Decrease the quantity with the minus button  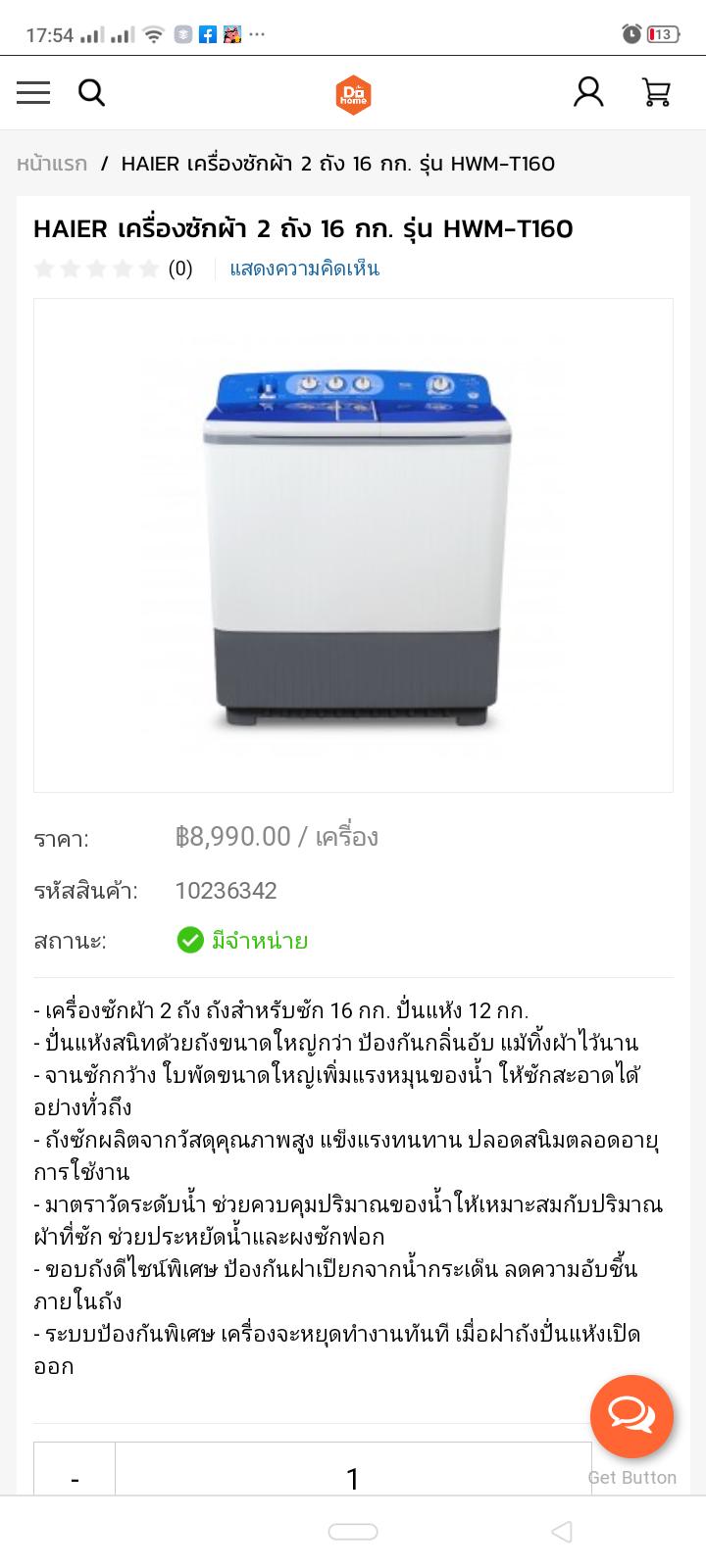click(x=75, y=1477)
